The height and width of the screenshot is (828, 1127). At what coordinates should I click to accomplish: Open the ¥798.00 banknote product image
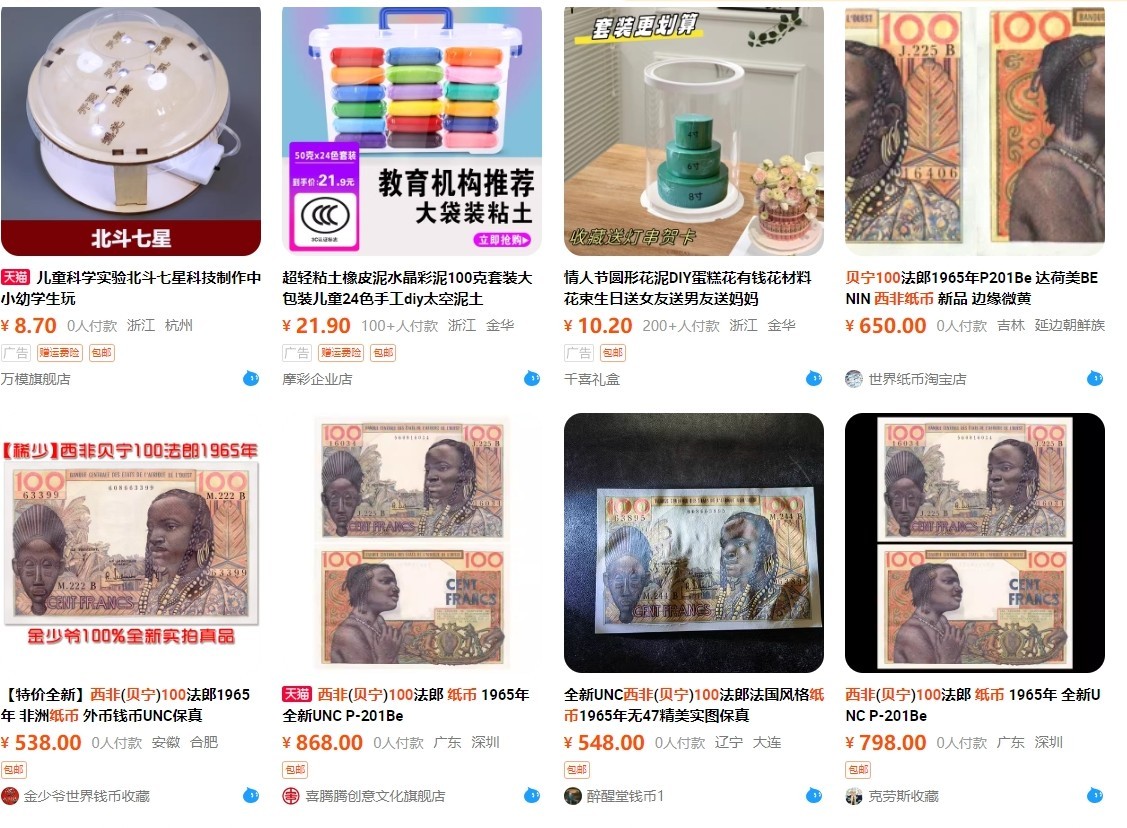(975, 542)
